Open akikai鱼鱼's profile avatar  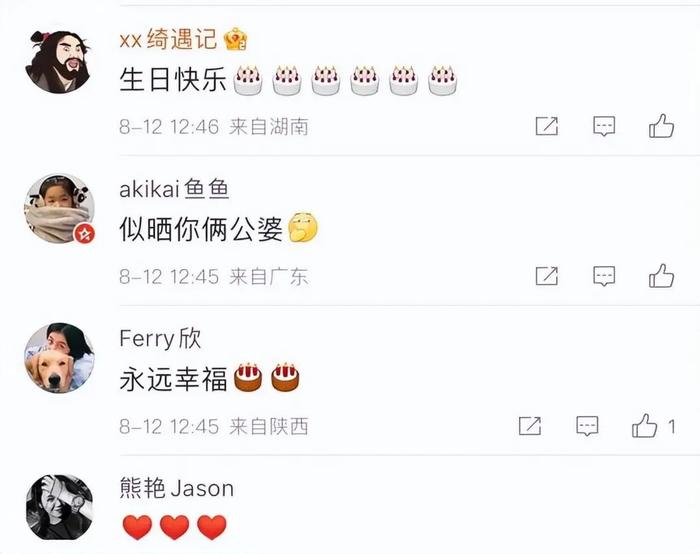point(58,209)
